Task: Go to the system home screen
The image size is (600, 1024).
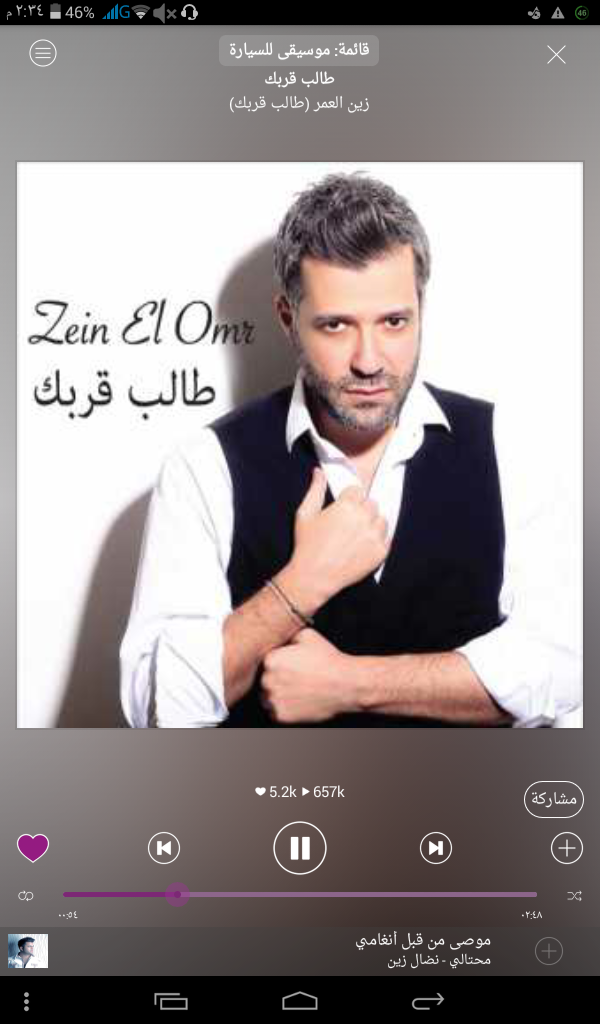Action: tap(300, 1000)
